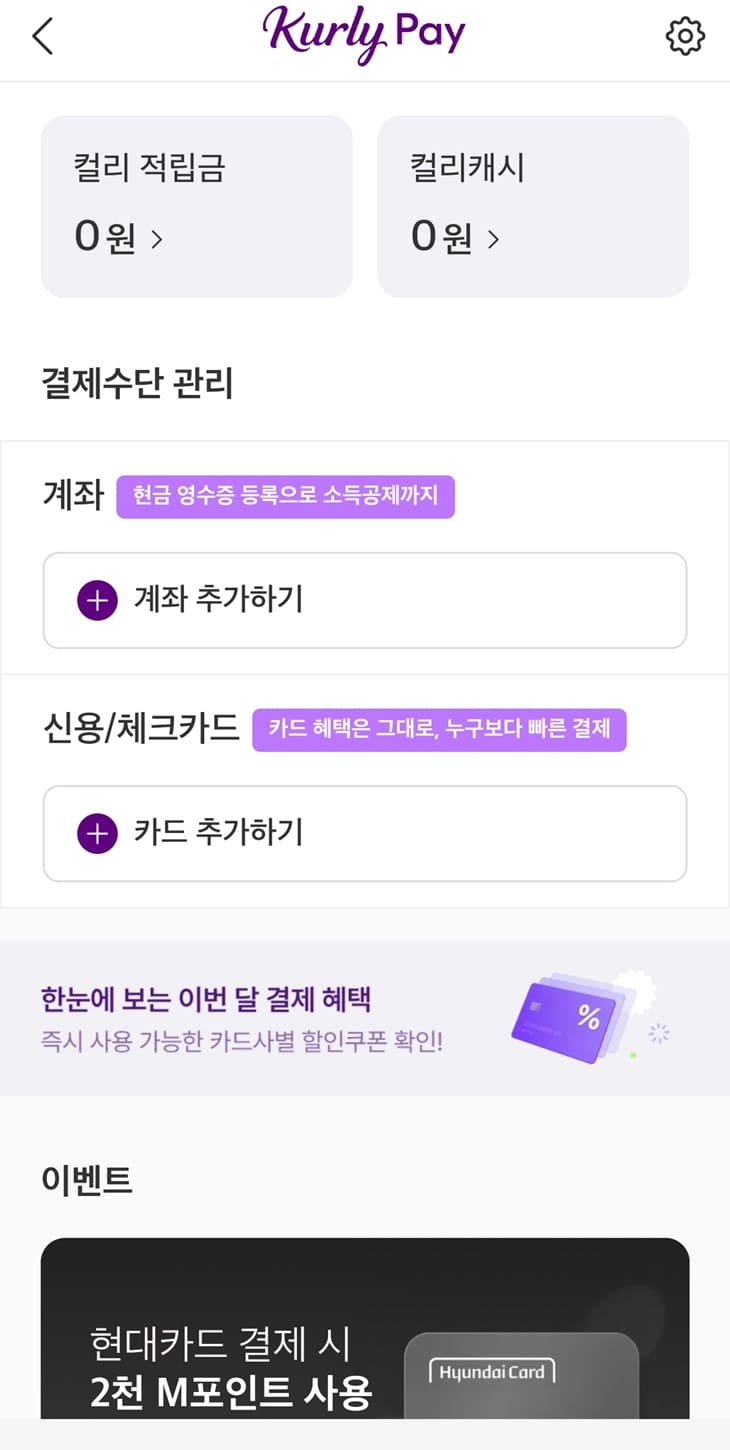
Task: Open 컬리캐시 balance card
Action: (x=533, y=206)
